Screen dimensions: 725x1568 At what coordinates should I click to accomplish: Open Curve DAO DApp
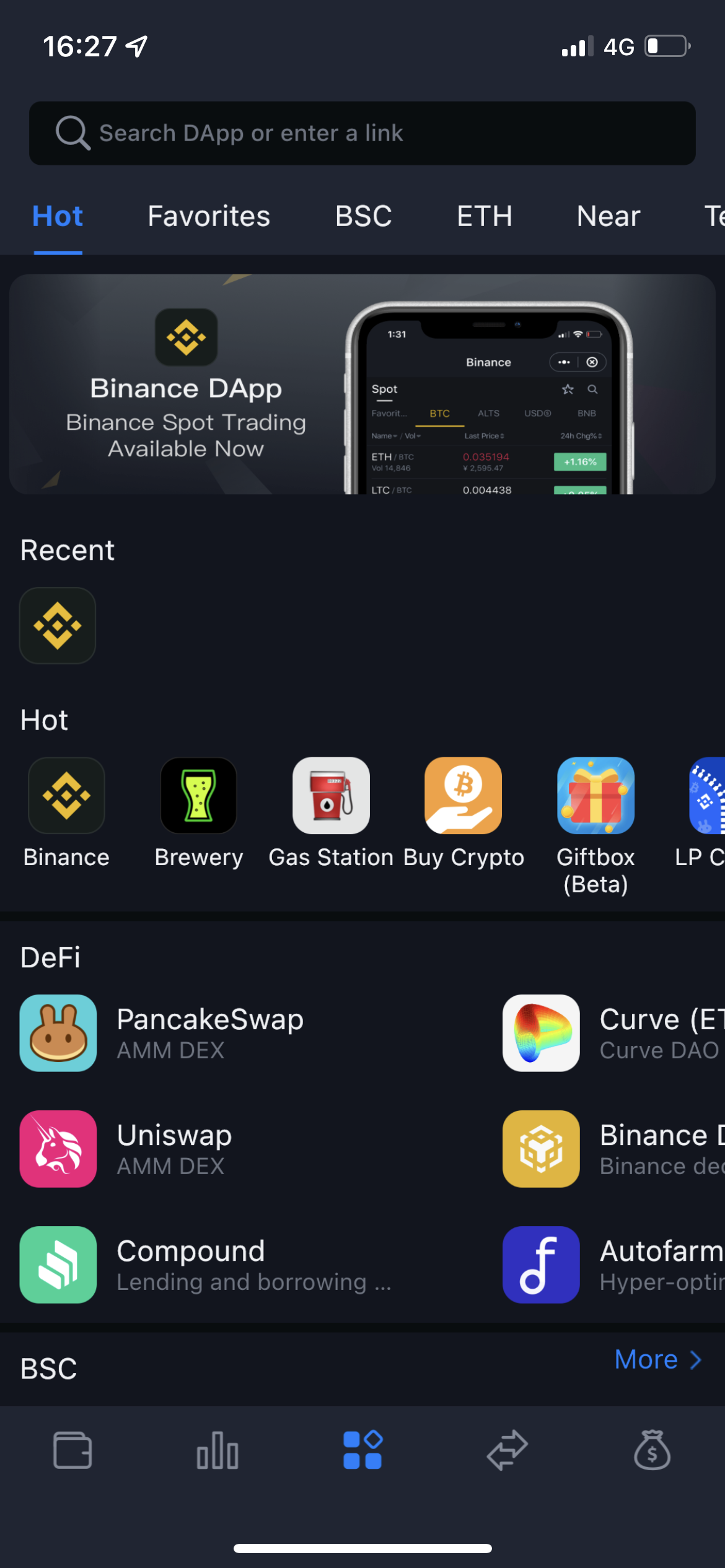tap(613, 1033)
